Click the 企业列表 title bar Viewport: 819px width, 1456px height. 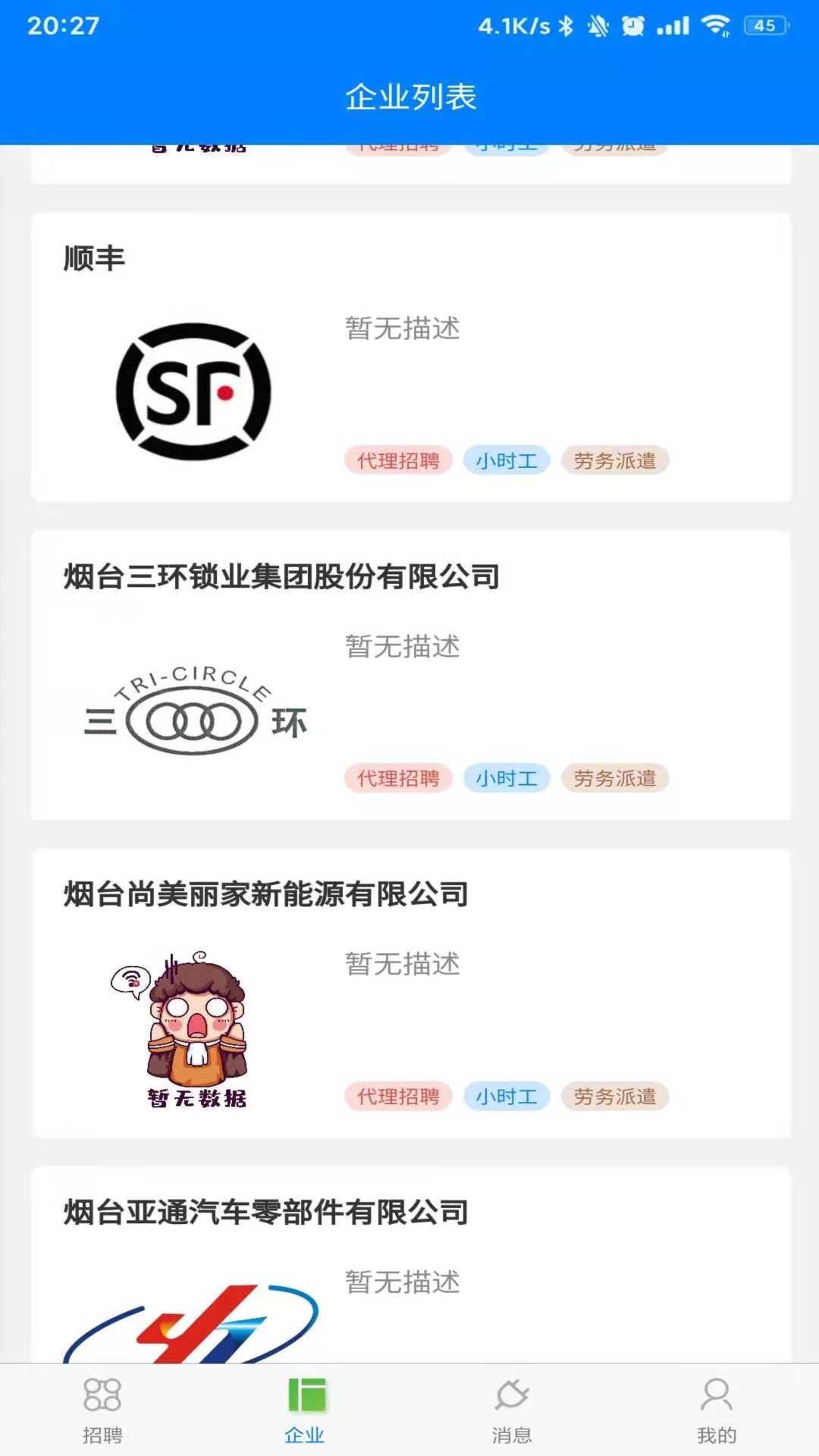tap(409, 97)
